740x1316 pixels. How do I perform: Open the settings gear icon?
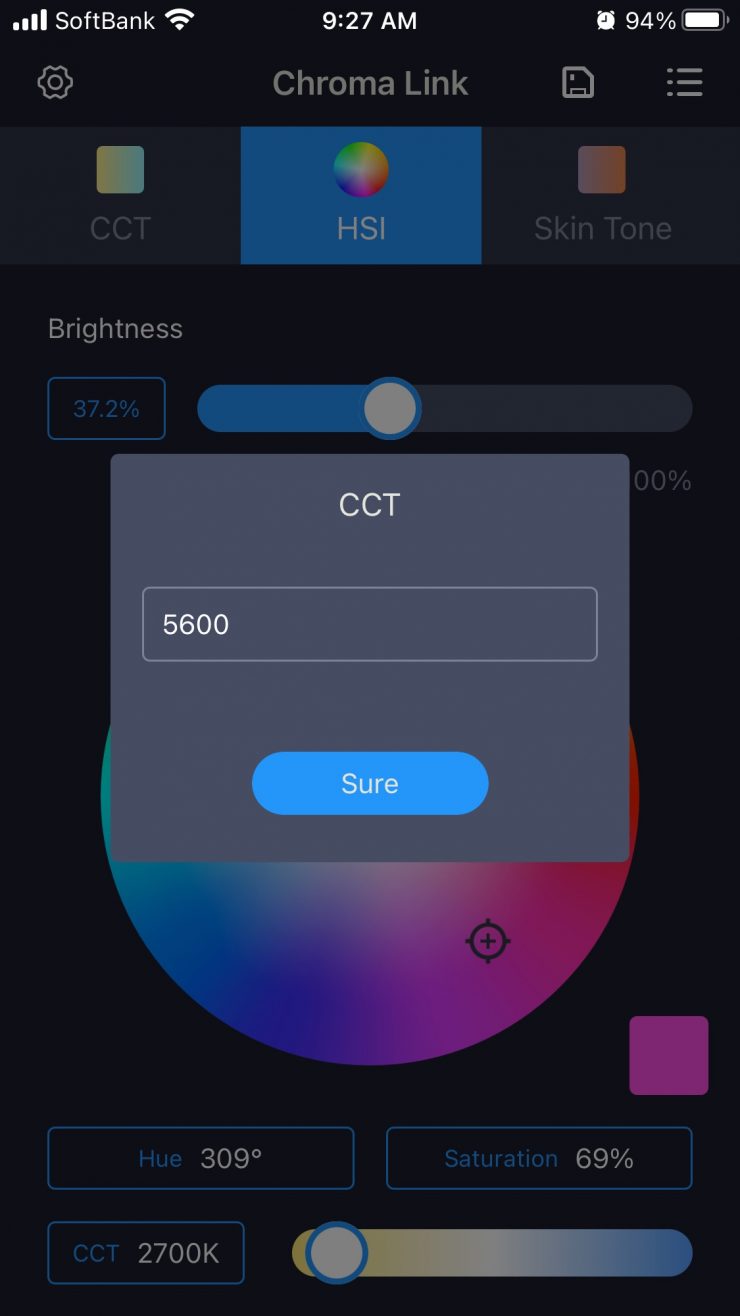pos(55,82)
